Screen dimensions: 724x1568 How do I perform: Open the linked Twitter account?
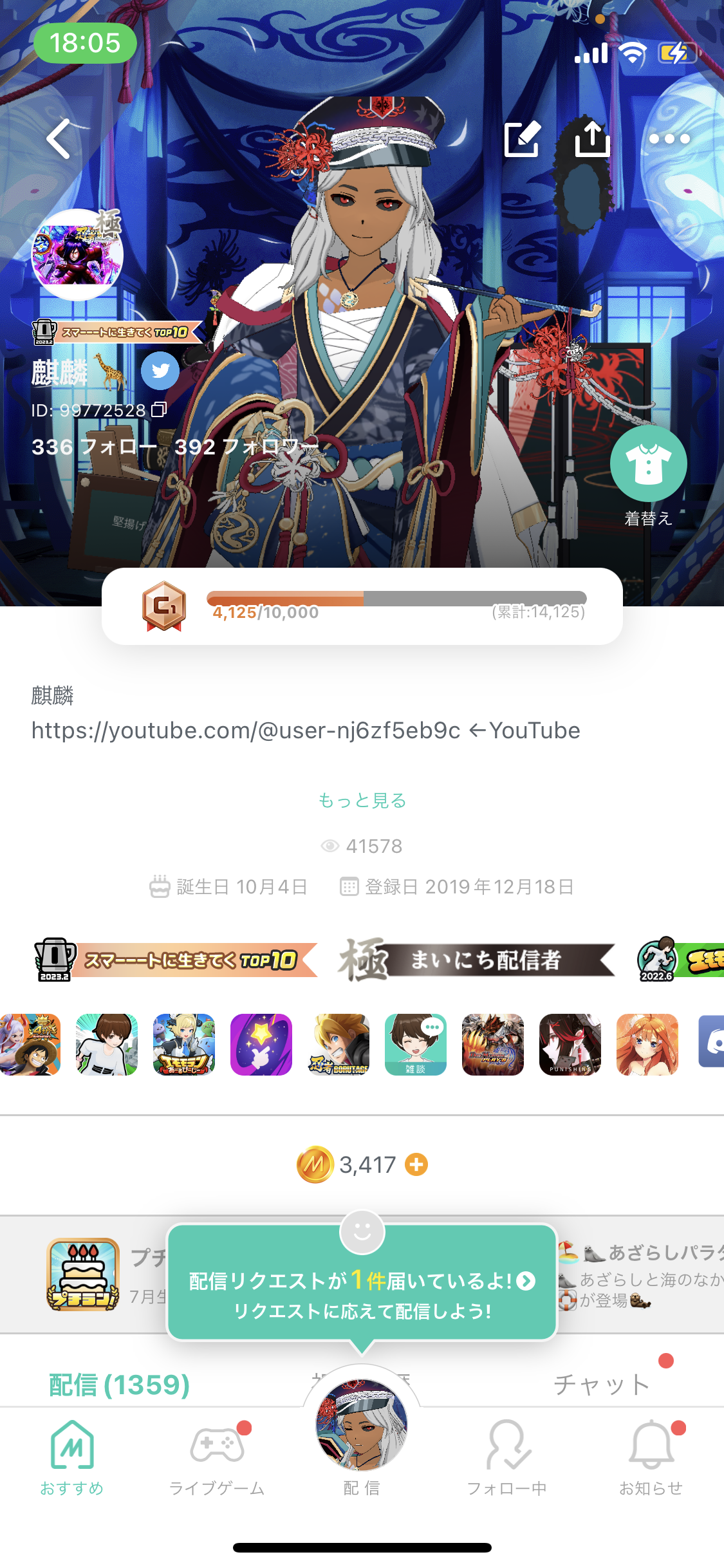160,371
